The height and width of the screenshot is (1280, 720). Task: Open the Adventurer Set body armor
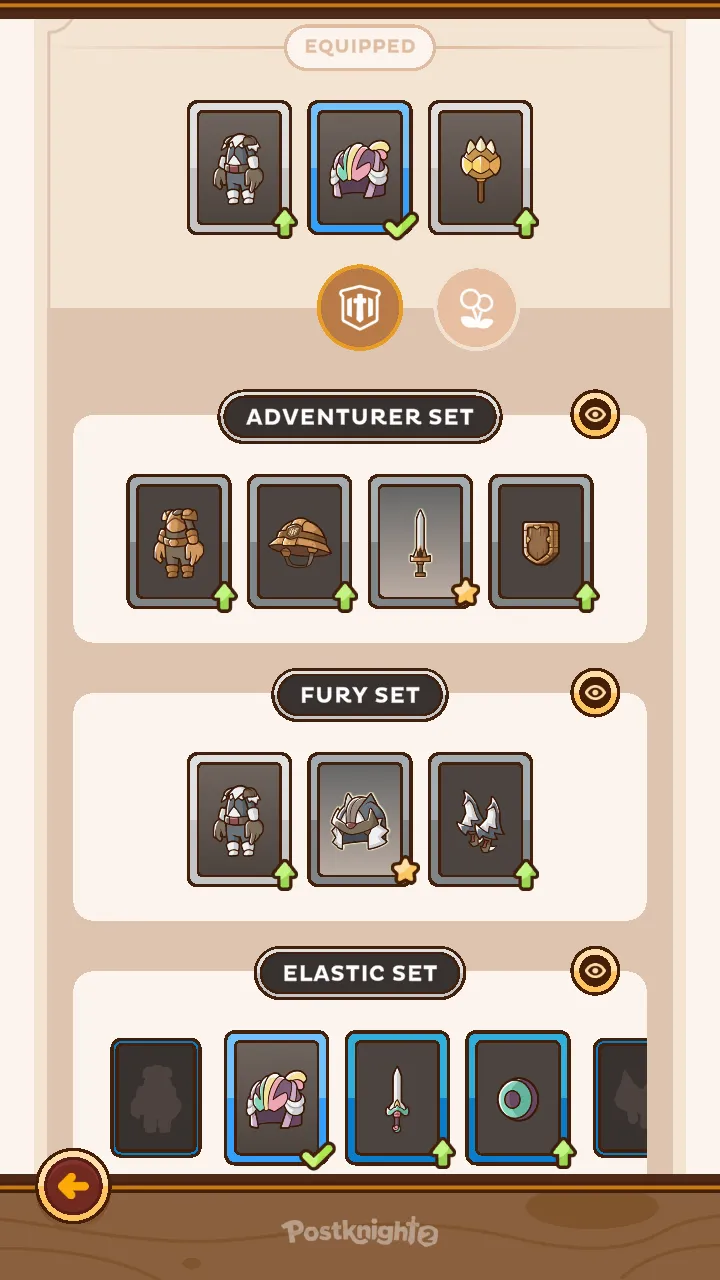[179, 541]
